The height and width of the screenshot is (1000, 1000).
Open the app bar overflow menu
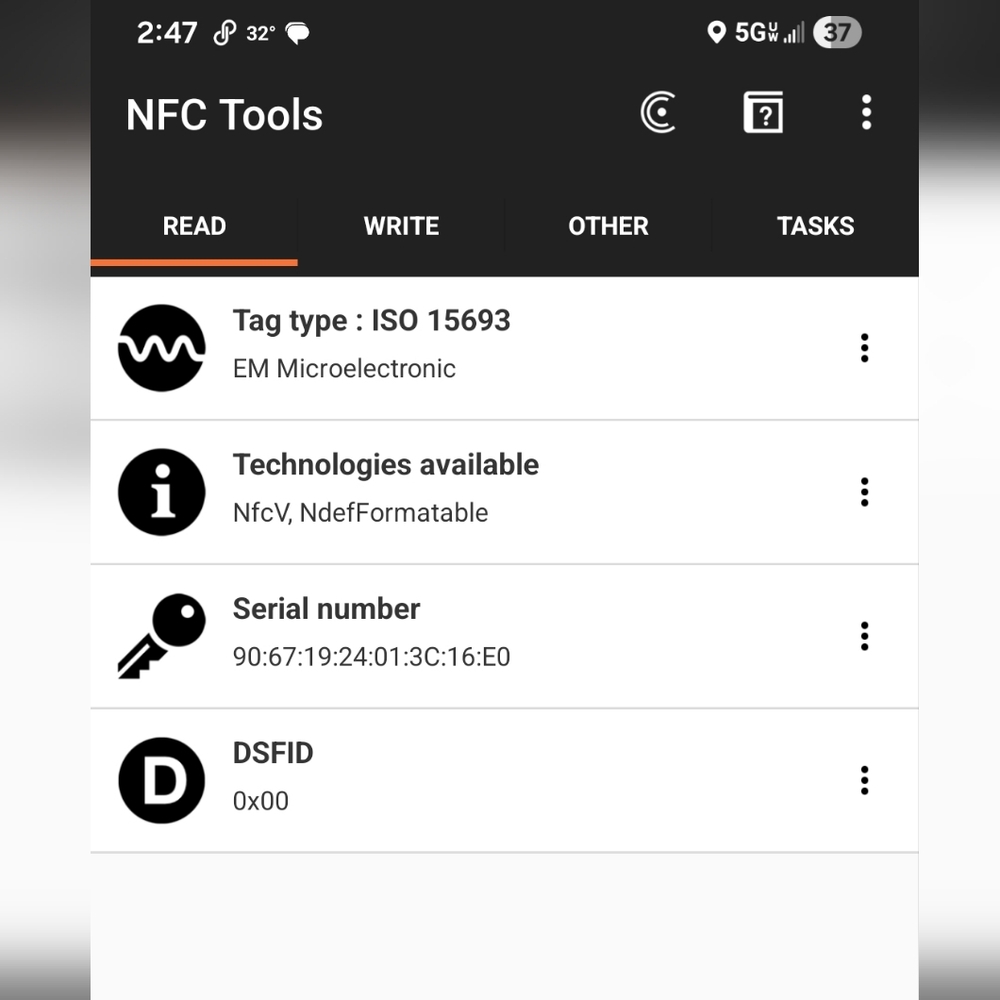(x=866, y=113)
